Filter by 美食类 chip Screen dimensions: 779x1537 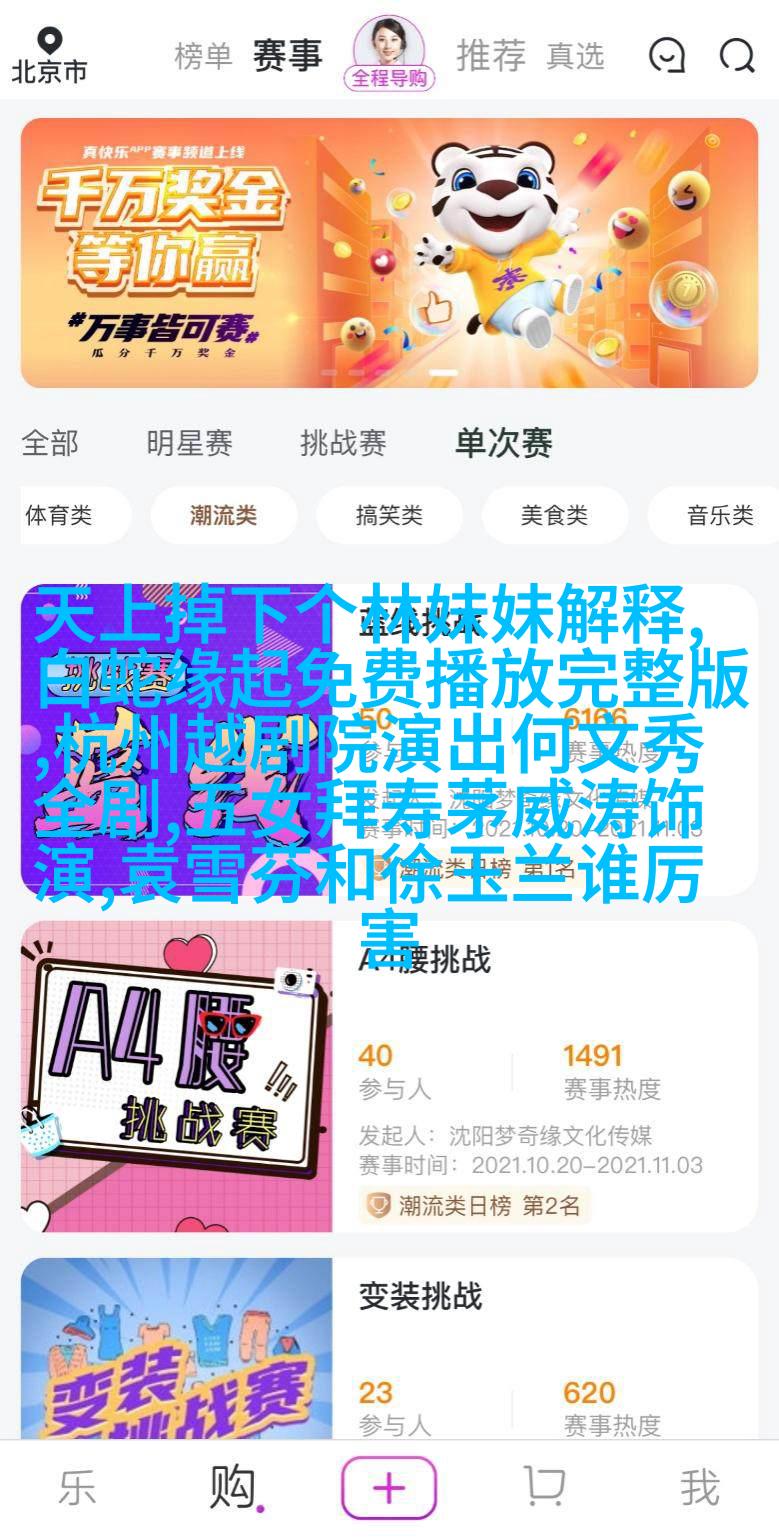pos(554,515)
